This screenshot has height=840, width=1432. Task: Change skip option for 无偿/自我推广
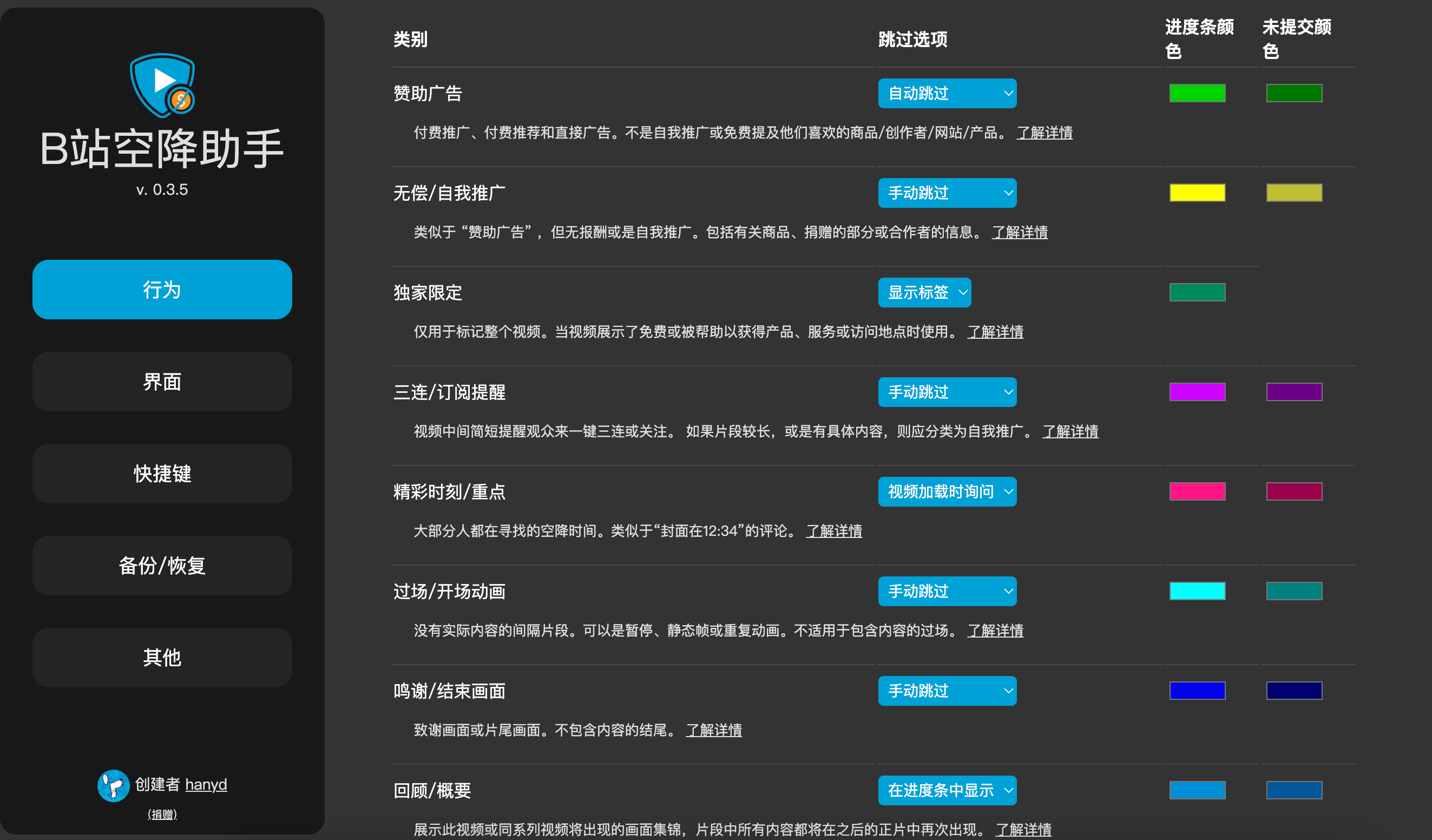pos(947,193)
